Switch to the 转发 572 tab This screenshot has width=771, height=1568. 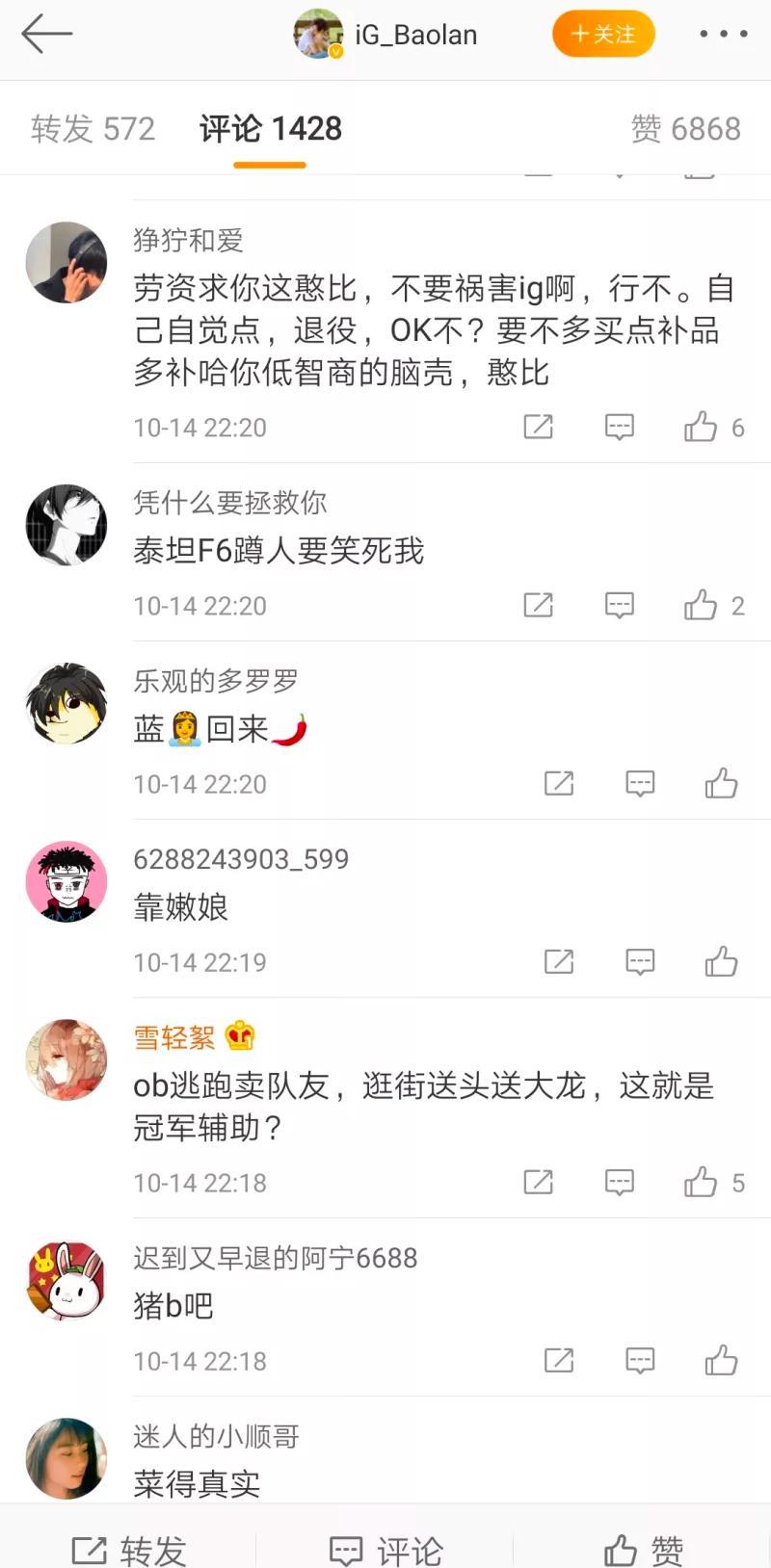coord(93,128)
